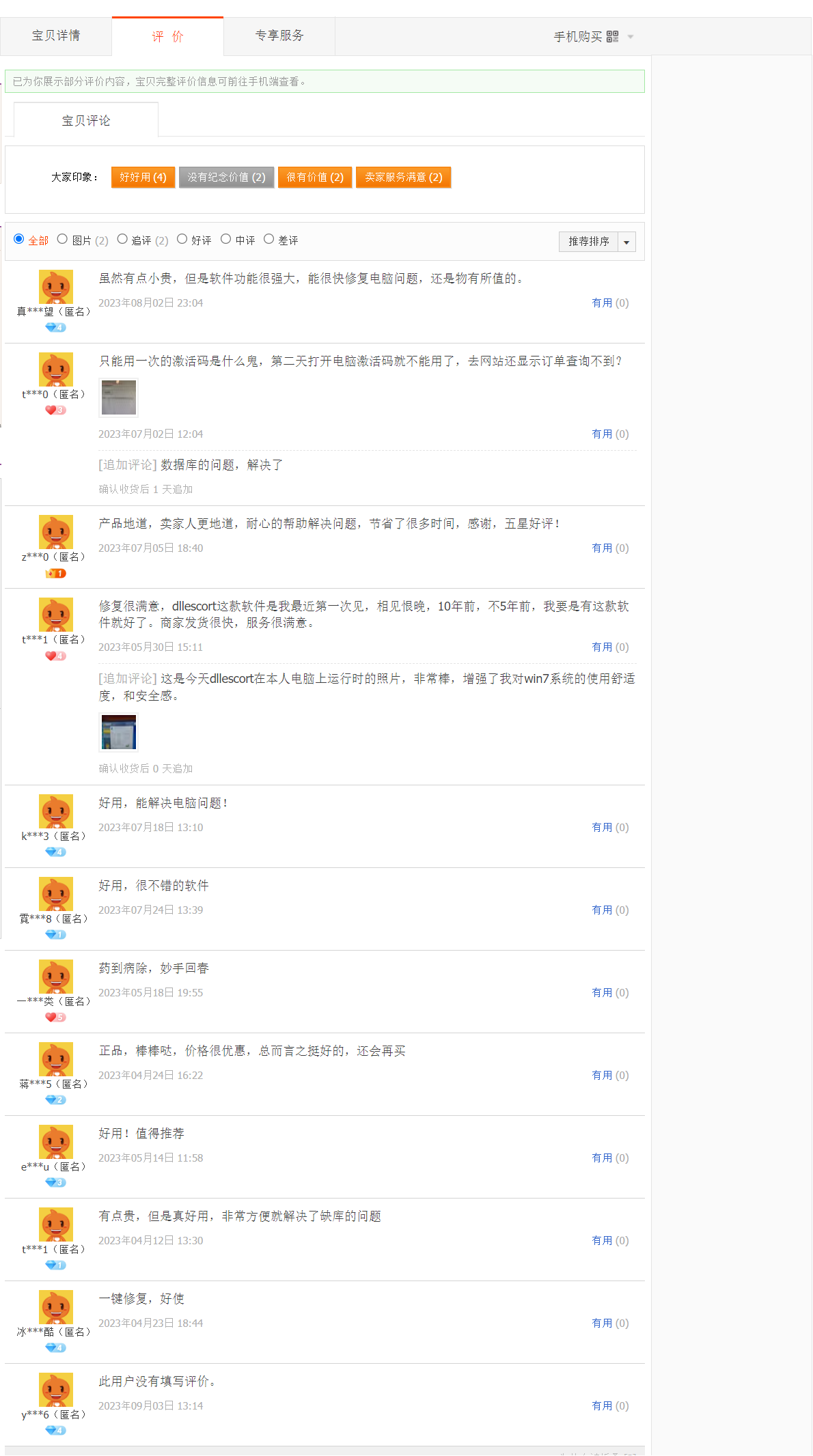Select the 全部 review filter
This screenshot has width=813, height=1456.
point(19,239)
